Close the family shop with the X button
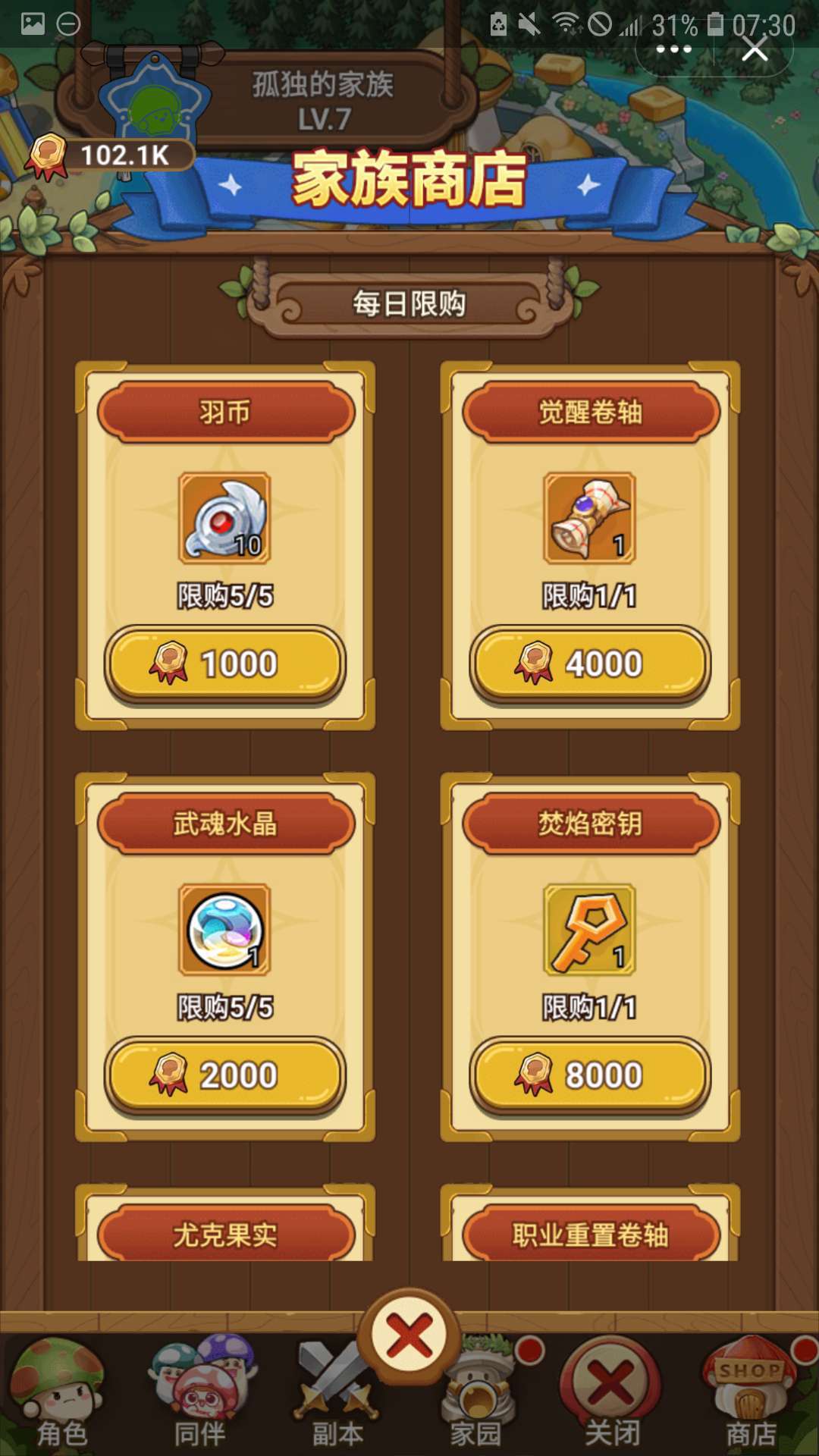The image size is (819, 1456). coord(409,1336)
